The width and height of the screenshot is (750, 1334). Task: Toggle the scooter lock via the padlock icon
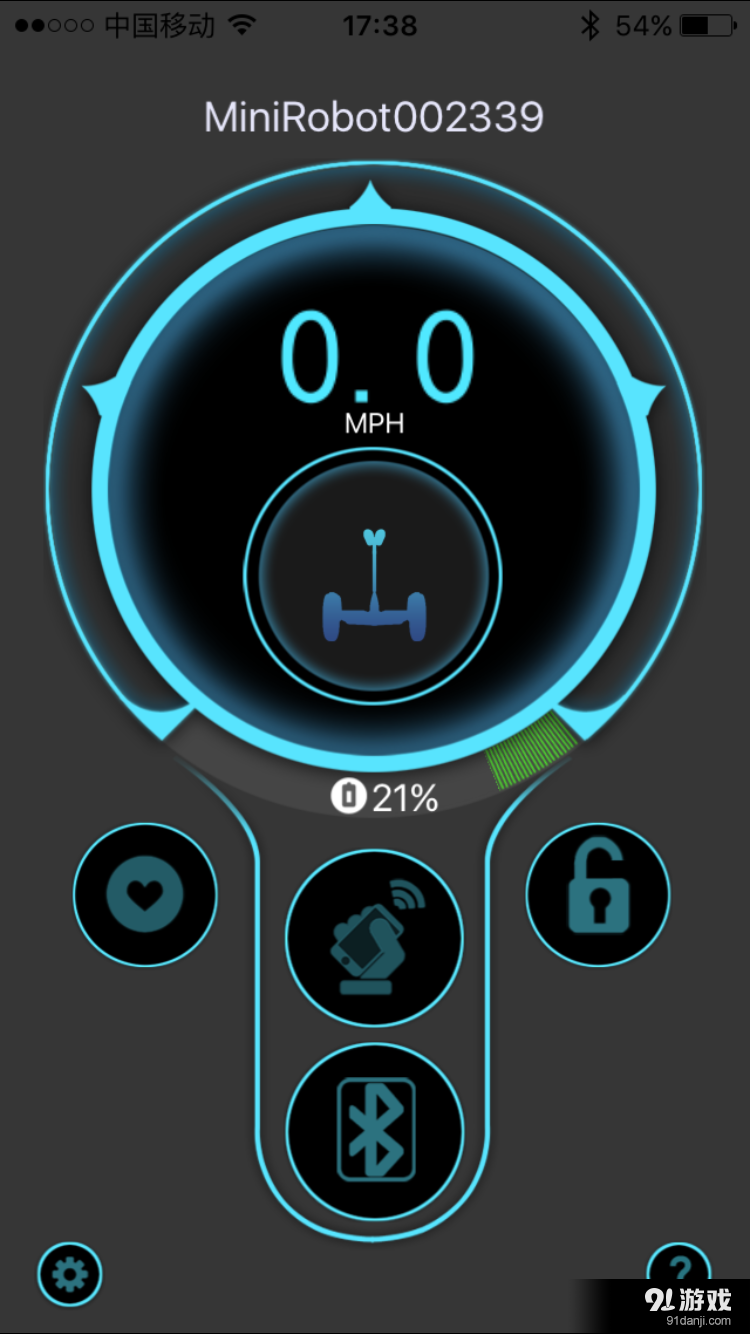[x=597, y=895]
